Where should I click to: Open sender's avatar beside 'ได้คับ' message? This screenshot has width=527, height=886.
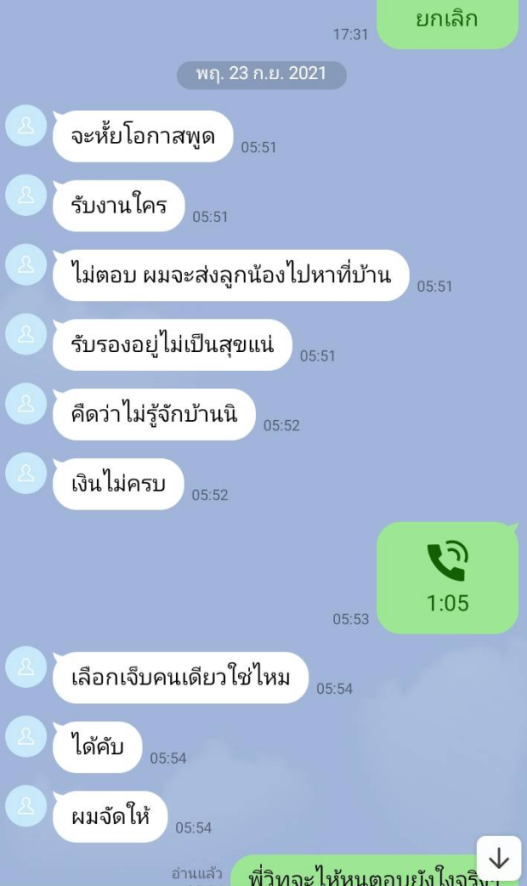26,736
